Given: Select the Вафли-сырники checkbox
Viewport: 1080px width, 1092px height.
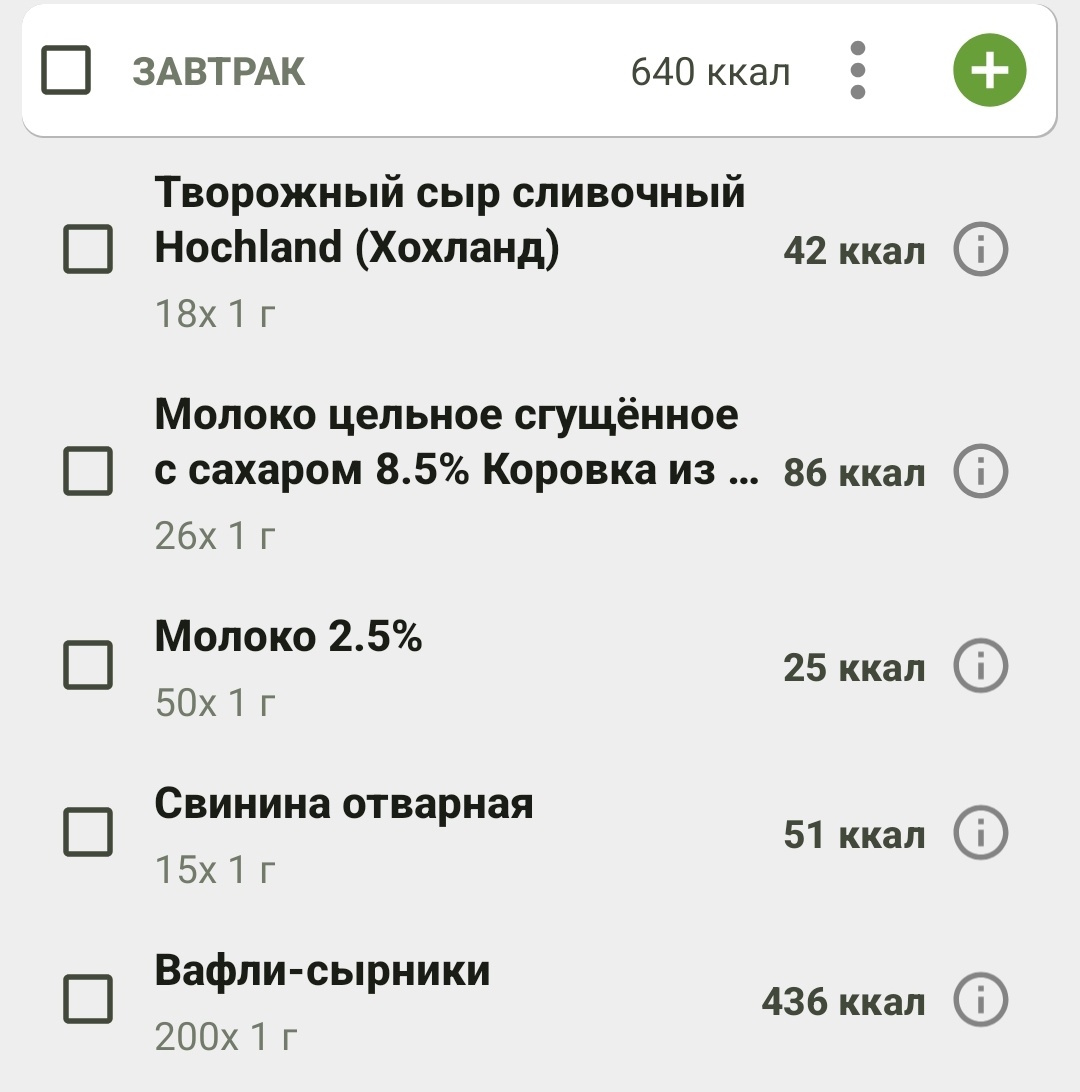Looking at the screenshot, I should click(87, 997).
